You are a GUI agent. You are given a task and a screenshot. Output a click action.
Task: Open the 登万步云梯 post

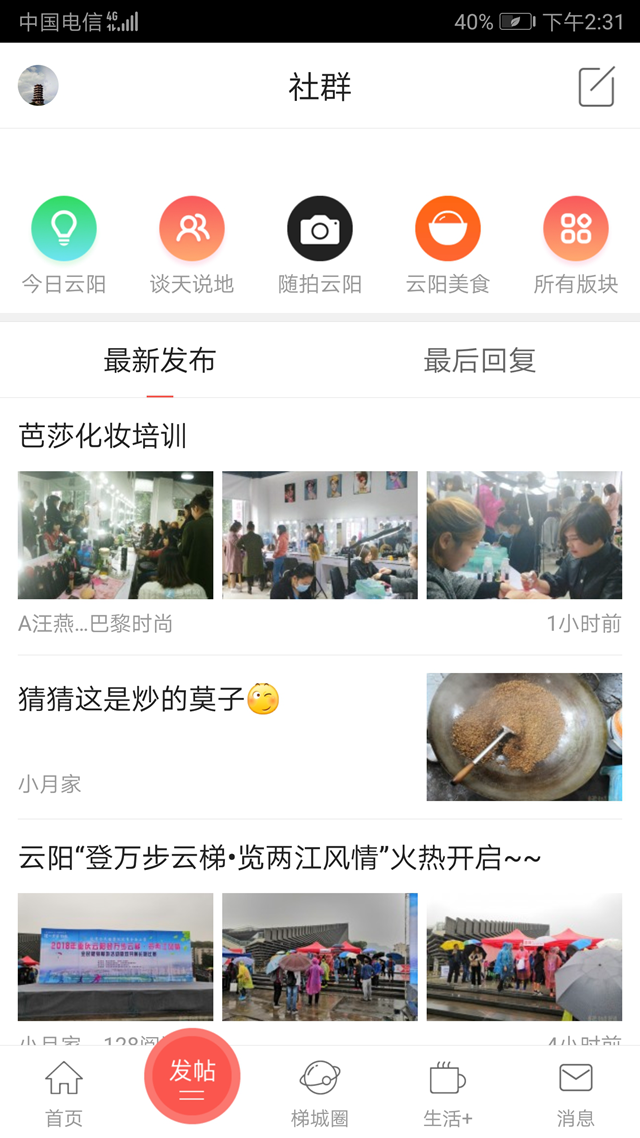point(280,858)
